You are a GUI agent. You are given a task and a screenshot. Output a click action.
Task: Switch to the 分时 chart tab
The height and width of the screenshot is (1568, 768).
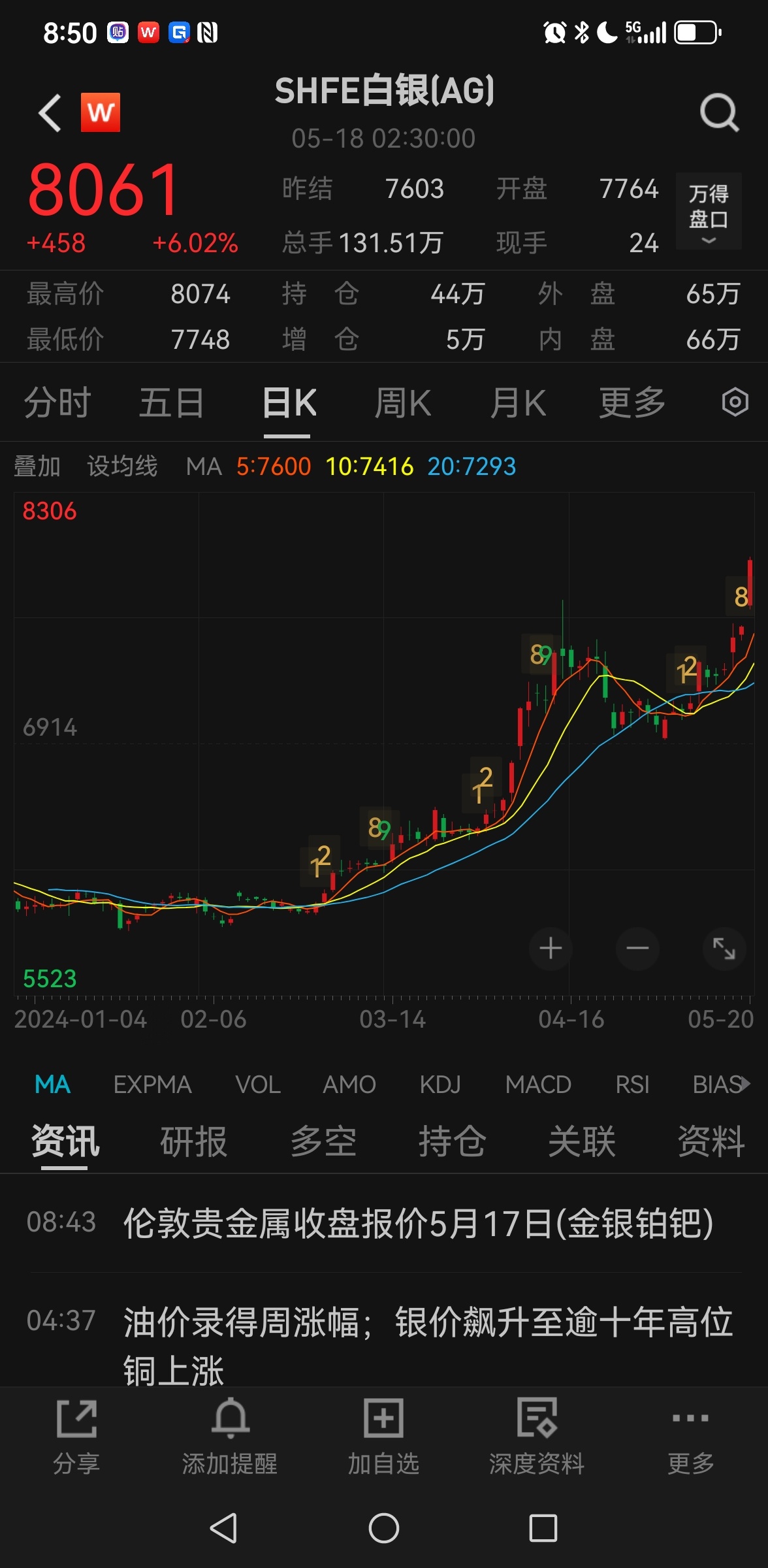[57, 402]
